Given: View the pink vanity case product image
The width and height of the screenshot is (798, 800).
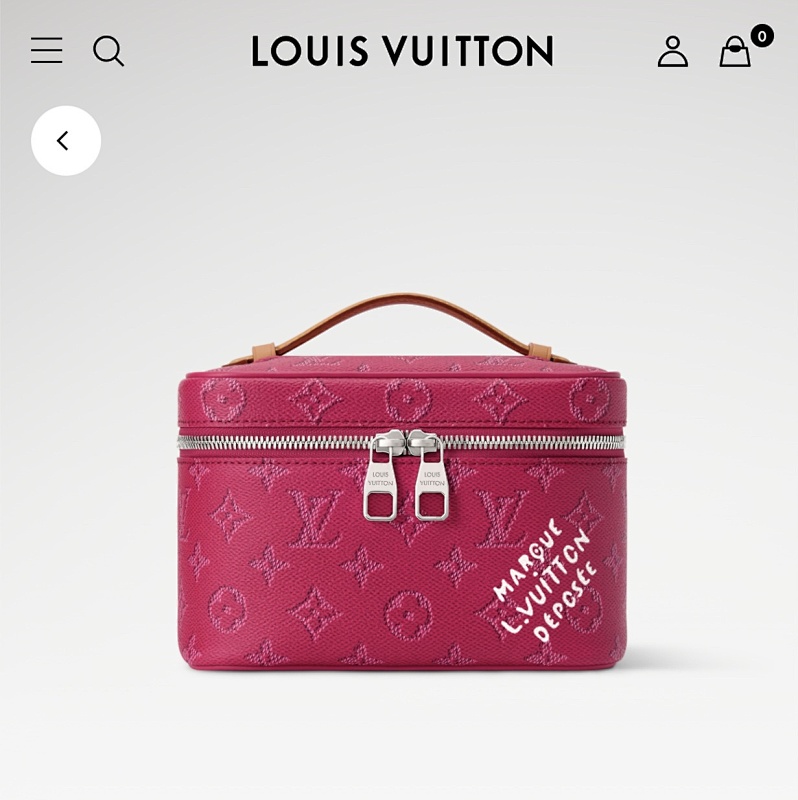Looking at the screenshot, I should click(x=400, y=490).
